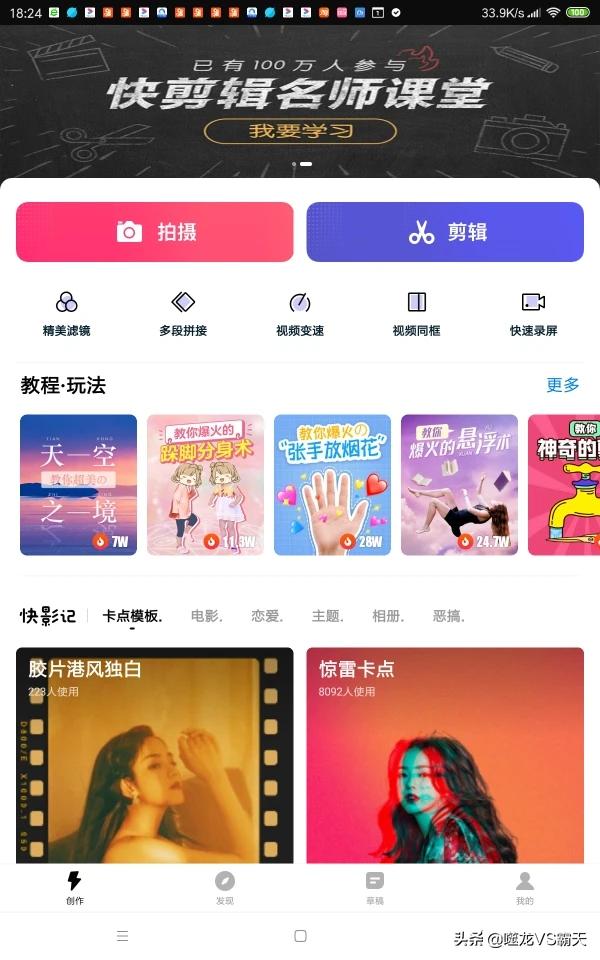Go to the 发现 bottom tab
The width and height of the screenshot is (600, 960).
(225, 888)
